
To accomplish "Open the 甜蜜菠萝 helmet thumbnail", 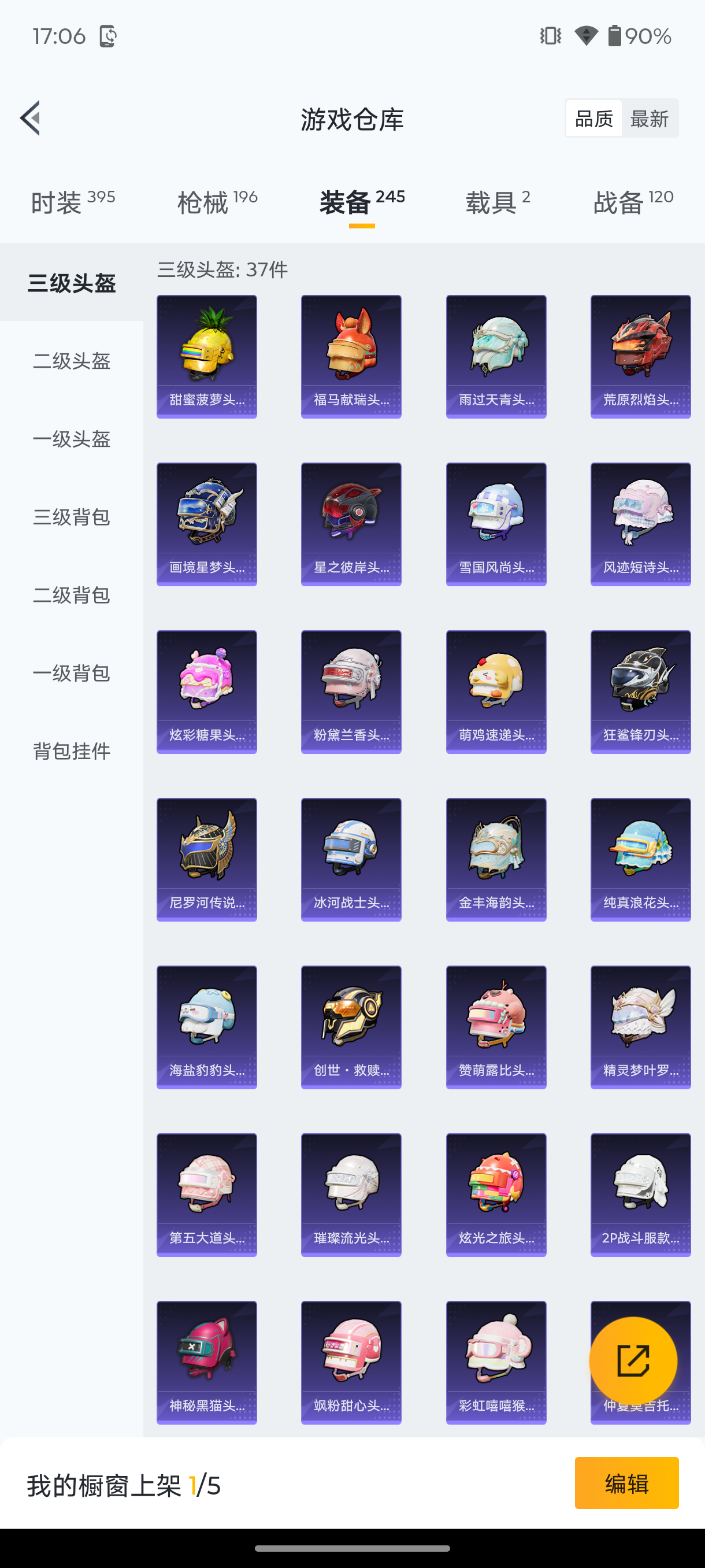I will [206, 356].
